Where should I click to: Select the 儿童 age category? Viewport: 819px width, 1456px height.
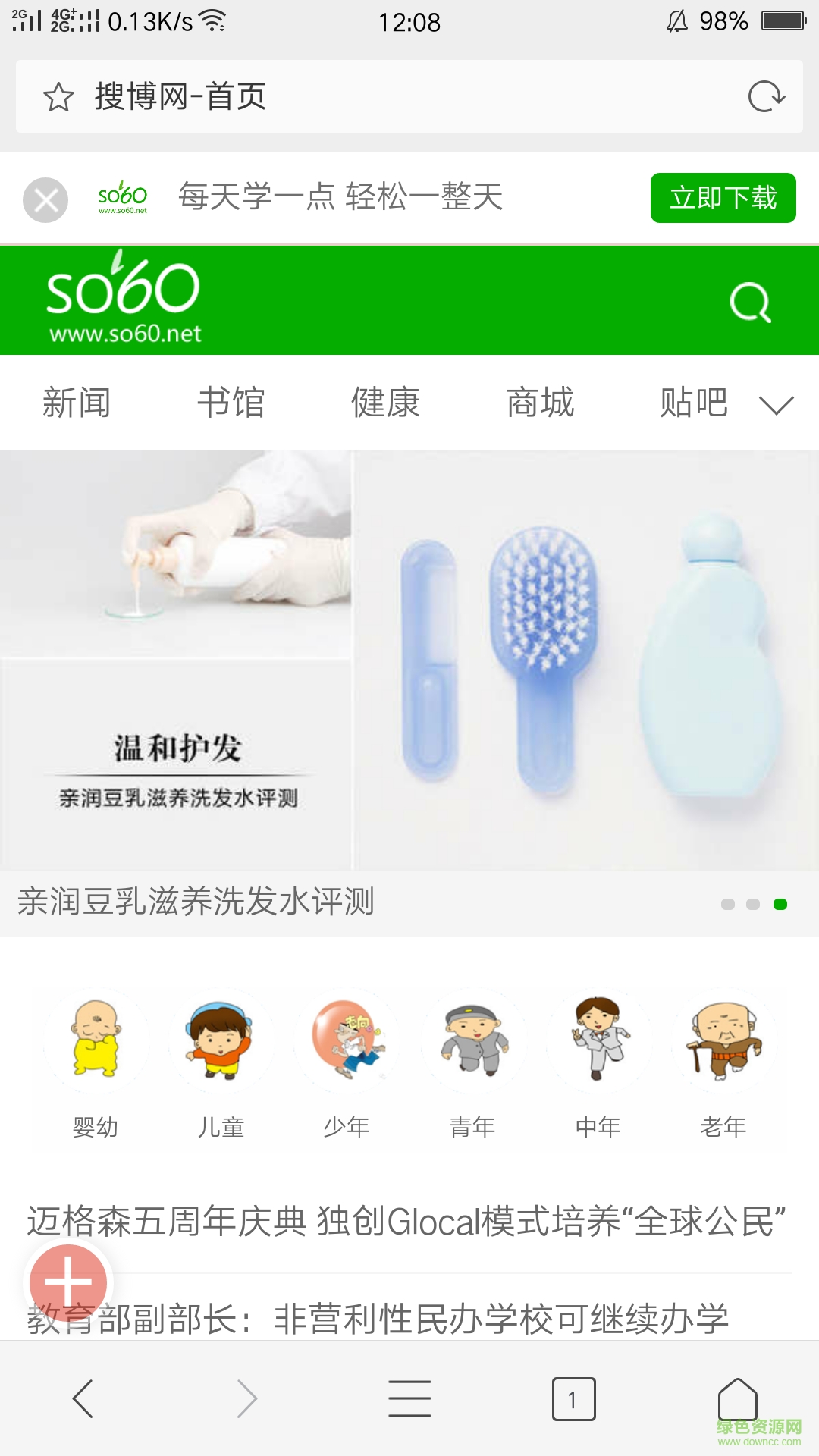click(x=221, y=1062)
